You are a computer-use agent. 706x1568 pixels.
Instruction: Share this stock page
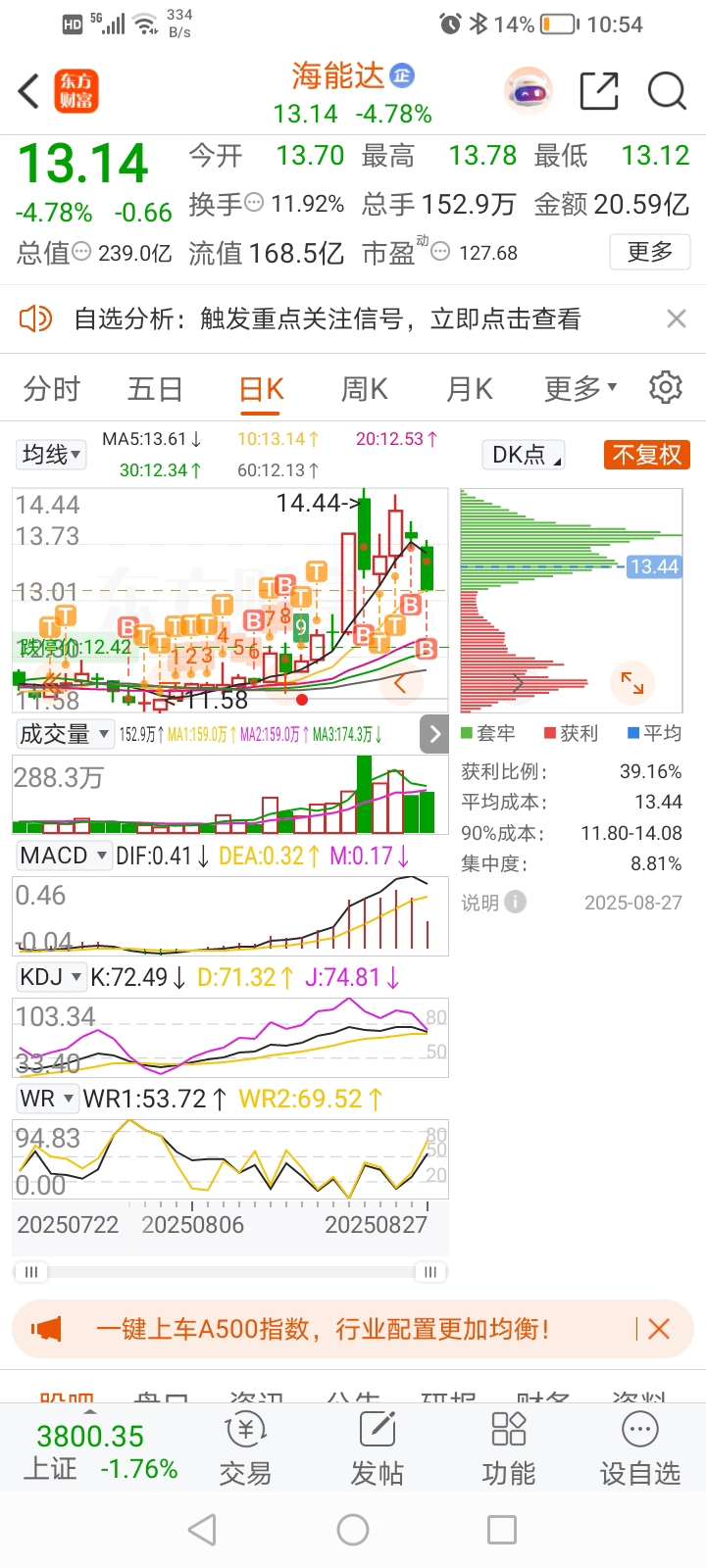coord(599,91)
